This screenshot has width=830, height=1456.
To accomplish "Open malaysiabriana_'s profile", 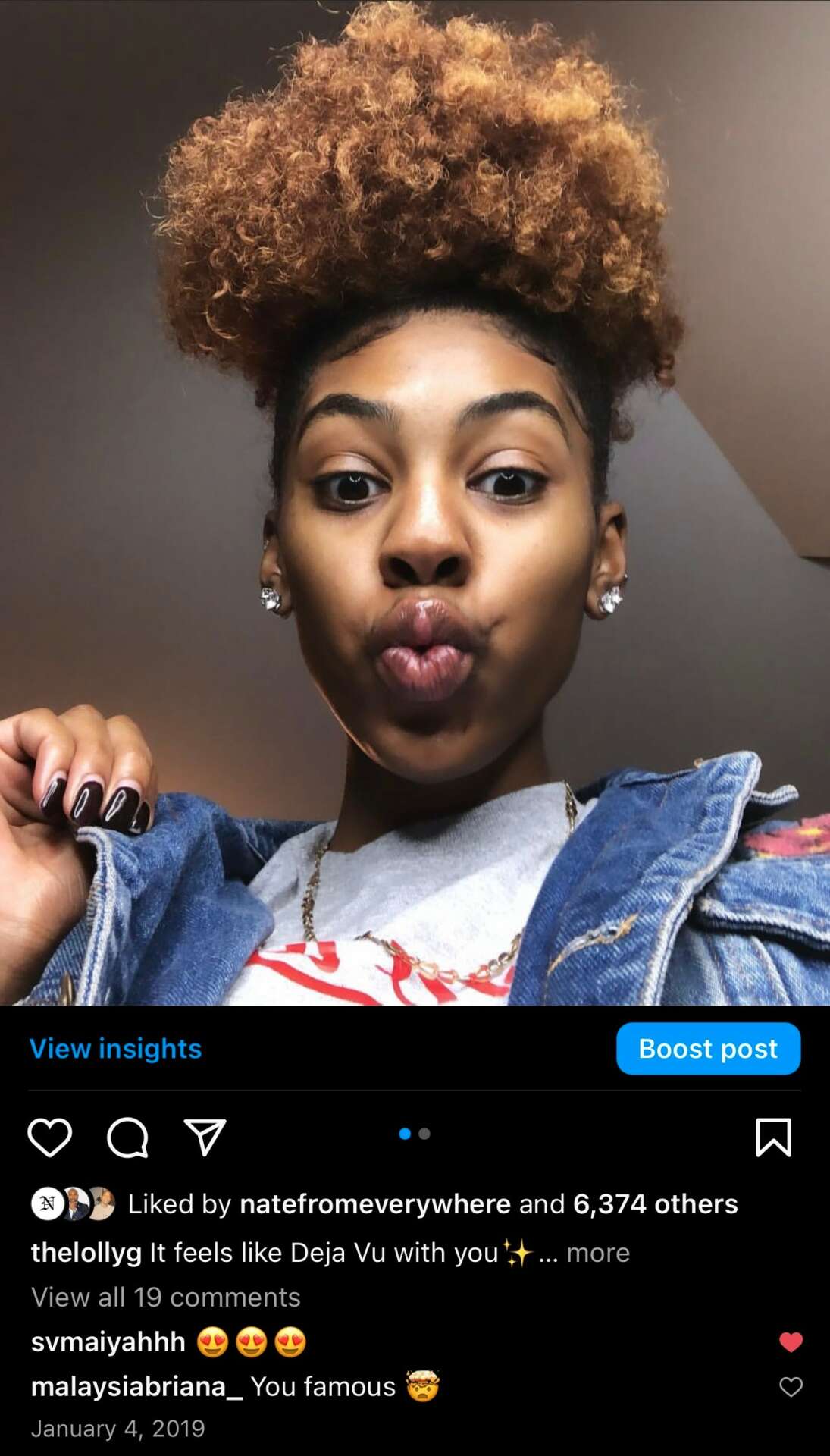I will click(x=136, y=1387).
